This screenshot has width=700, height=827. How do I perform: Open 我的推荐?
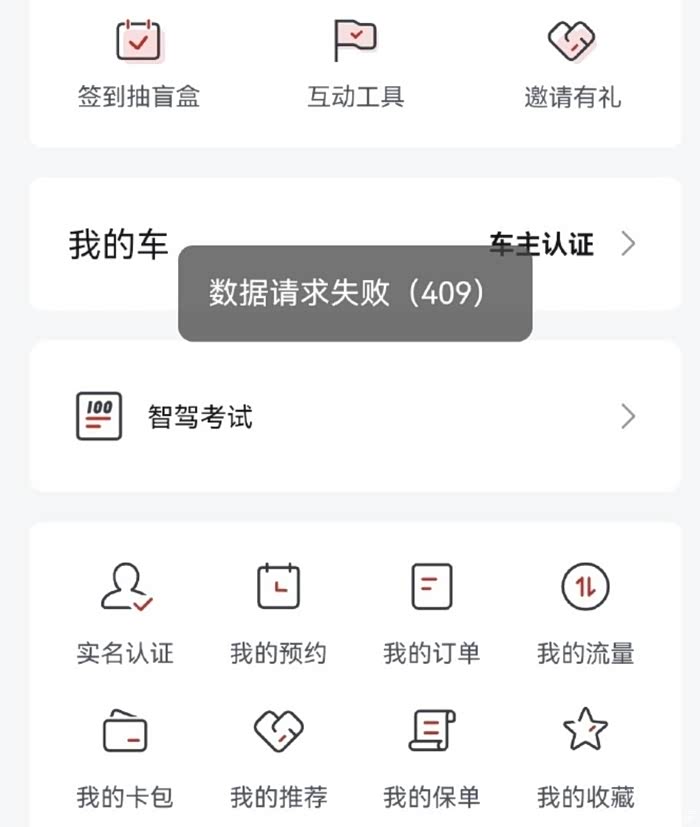tap(278, 754)
